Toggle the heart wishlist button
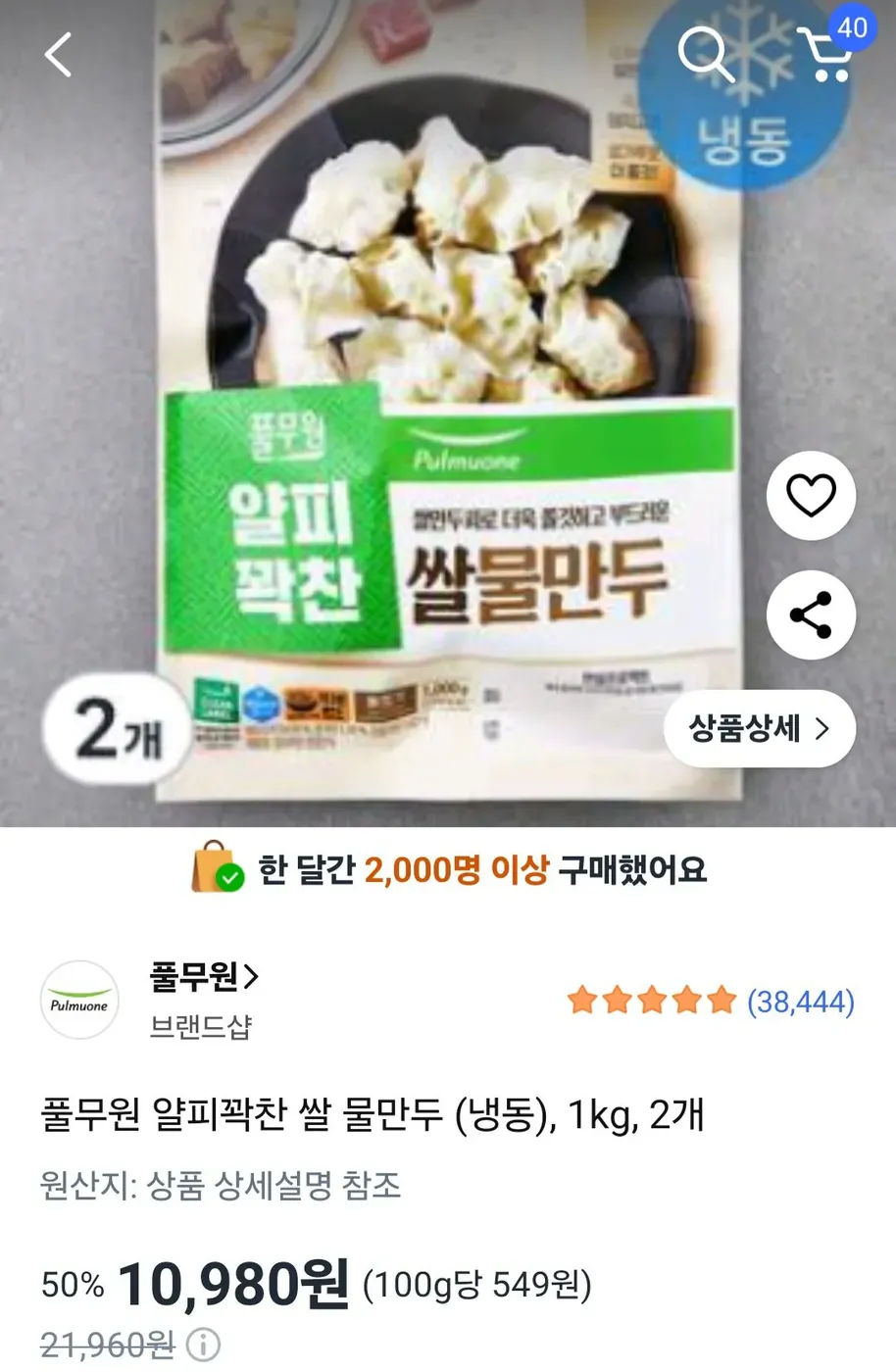The width and height of the screenshot is (896, 1372). 811,496
